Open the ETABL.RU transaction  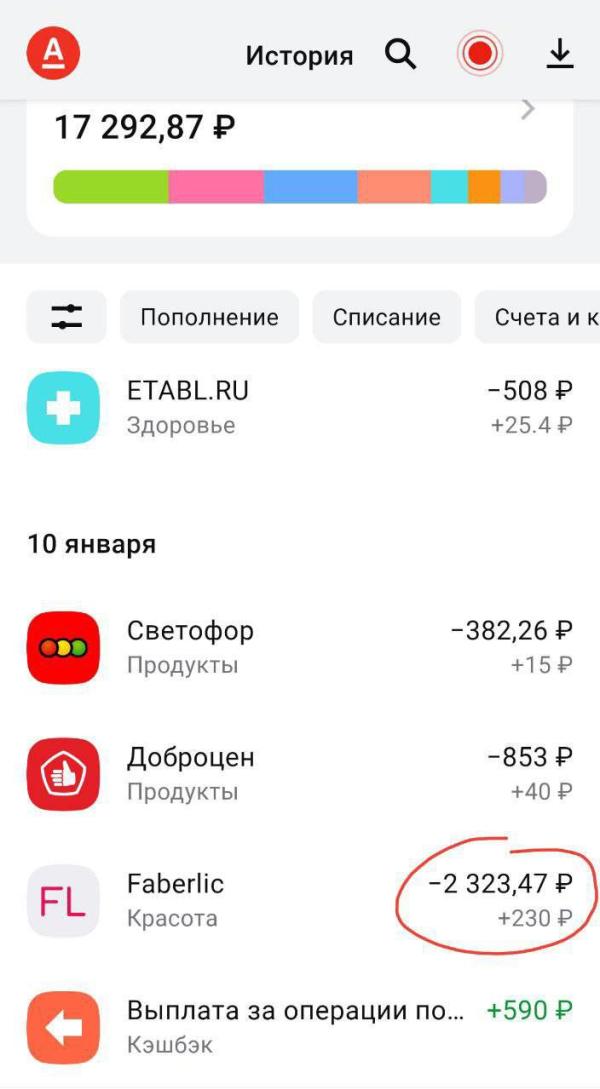300,407
